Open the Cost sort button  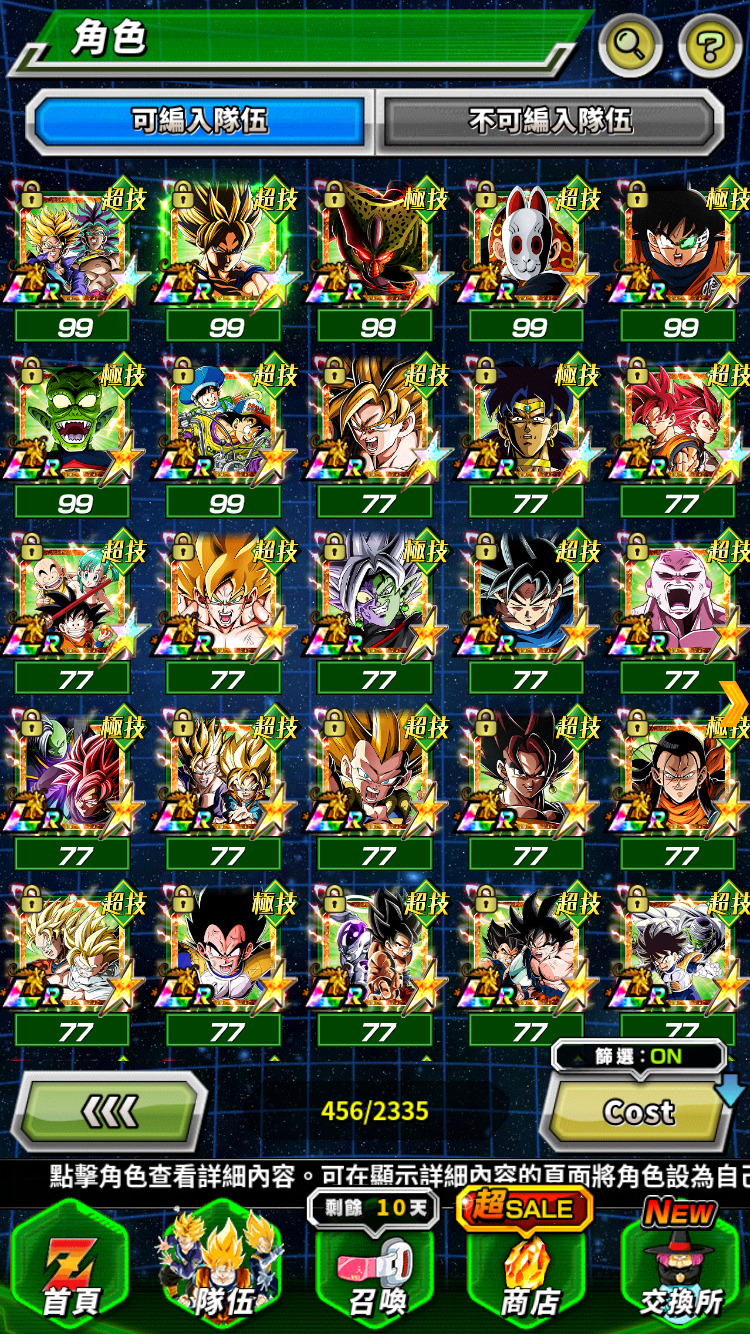coord(638,1111)
